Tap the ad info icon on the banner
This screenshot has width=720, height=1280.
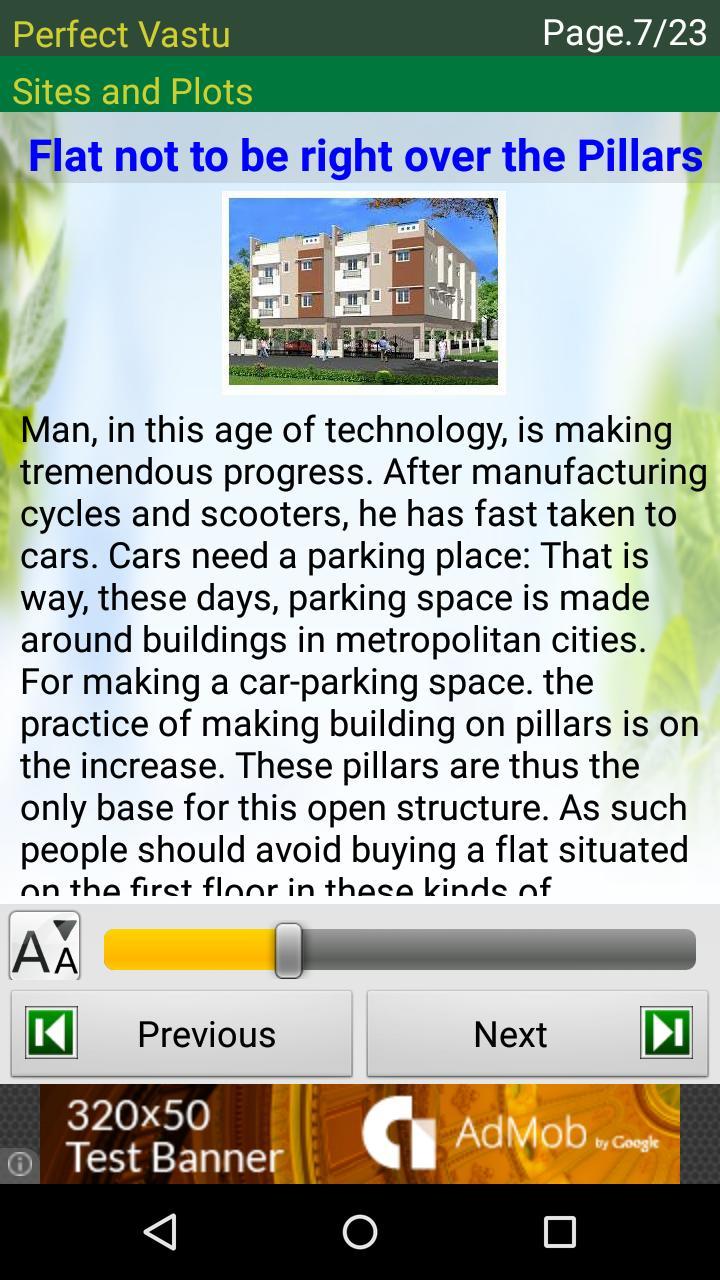(19, 1164)
